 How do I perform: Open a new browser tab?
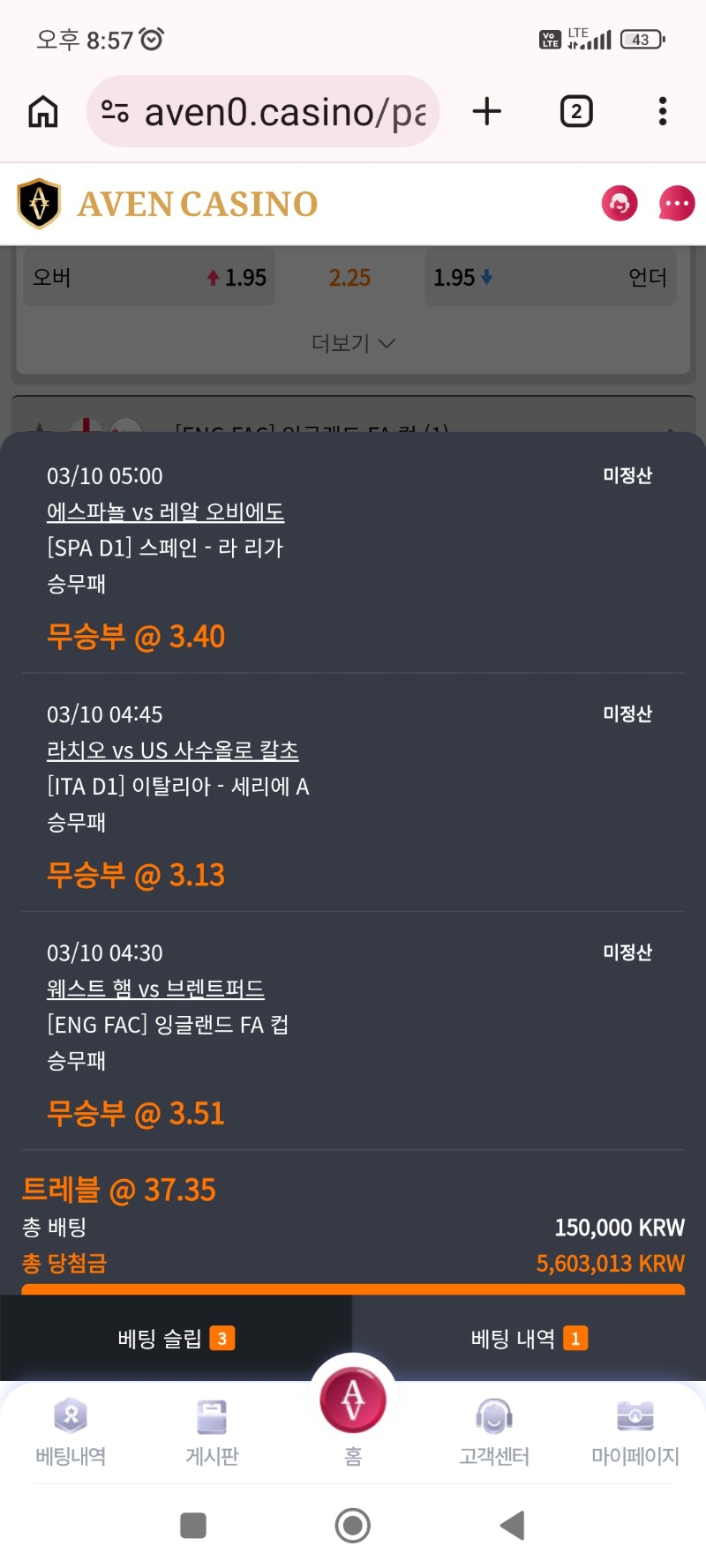coord(487,112)
